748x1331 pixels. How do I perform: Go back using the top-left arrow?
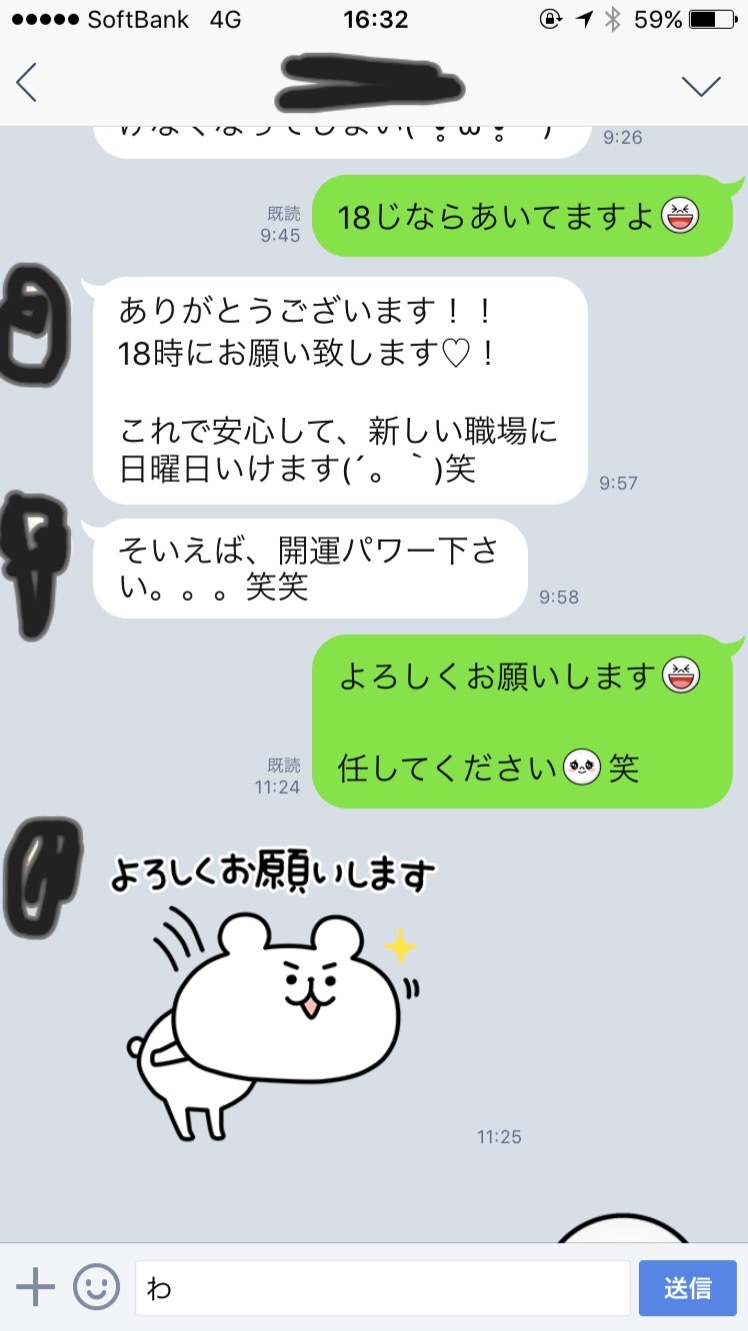(27, 82)
